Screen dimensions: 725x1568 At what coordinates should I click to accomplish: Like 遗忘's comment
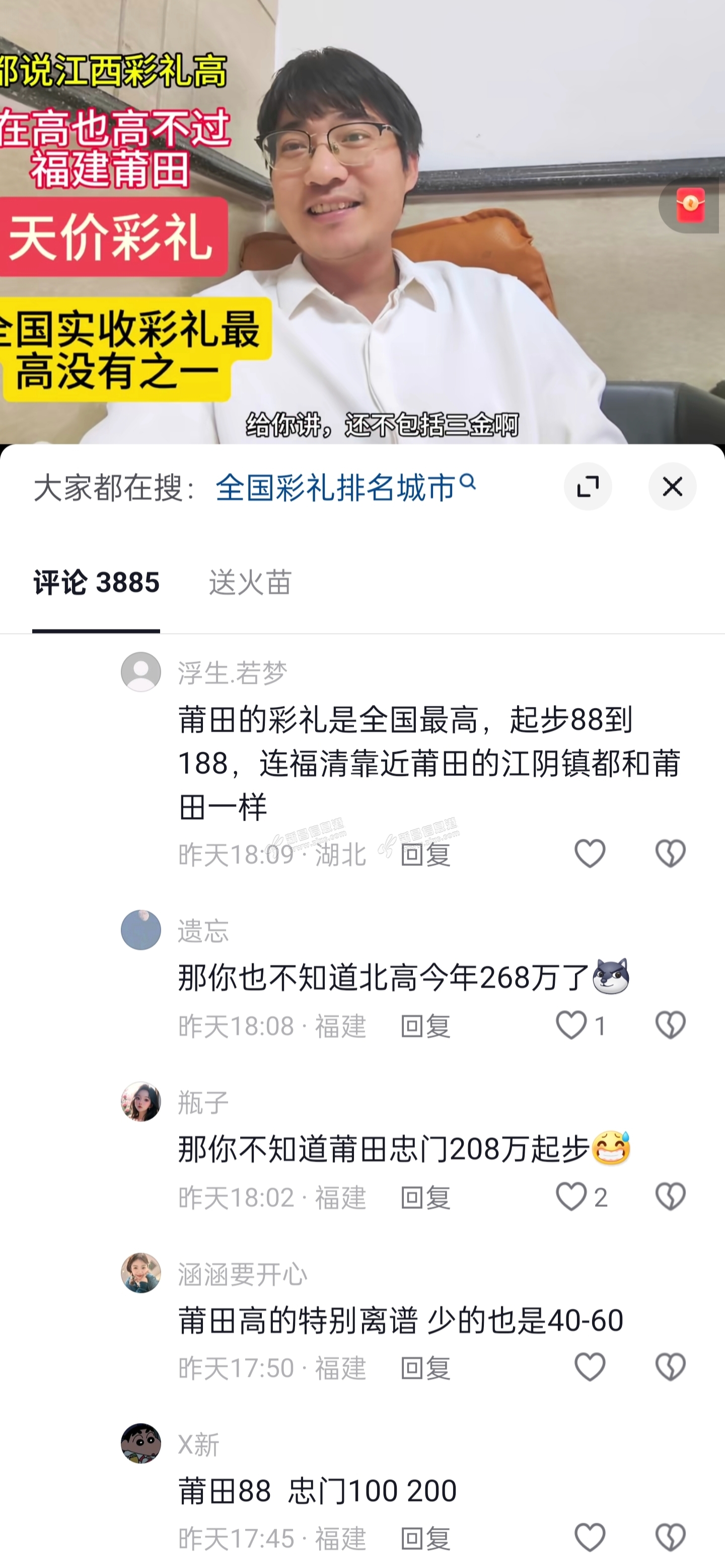click(x=571, y=1025)
